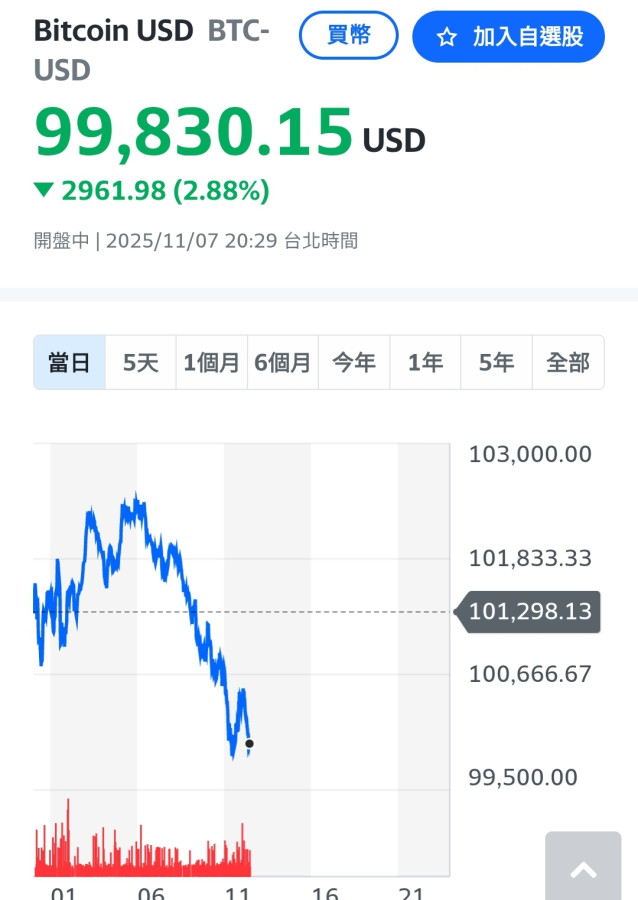Tap the back-to-top arrow button
This screenshot has width=638, height=900.
tap(583, 868)
